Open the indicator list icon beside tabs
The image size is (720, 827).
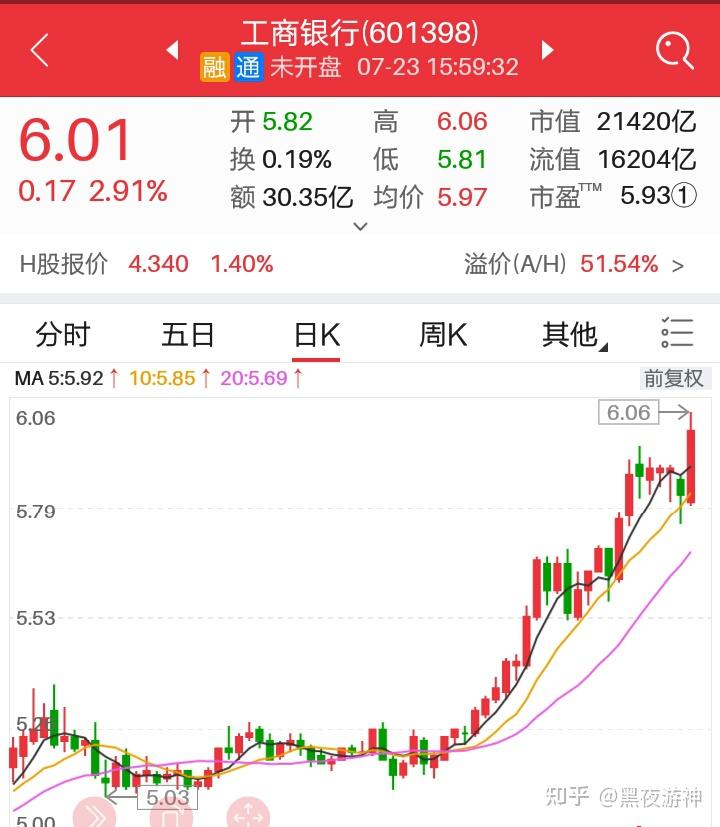click(678, 332)
